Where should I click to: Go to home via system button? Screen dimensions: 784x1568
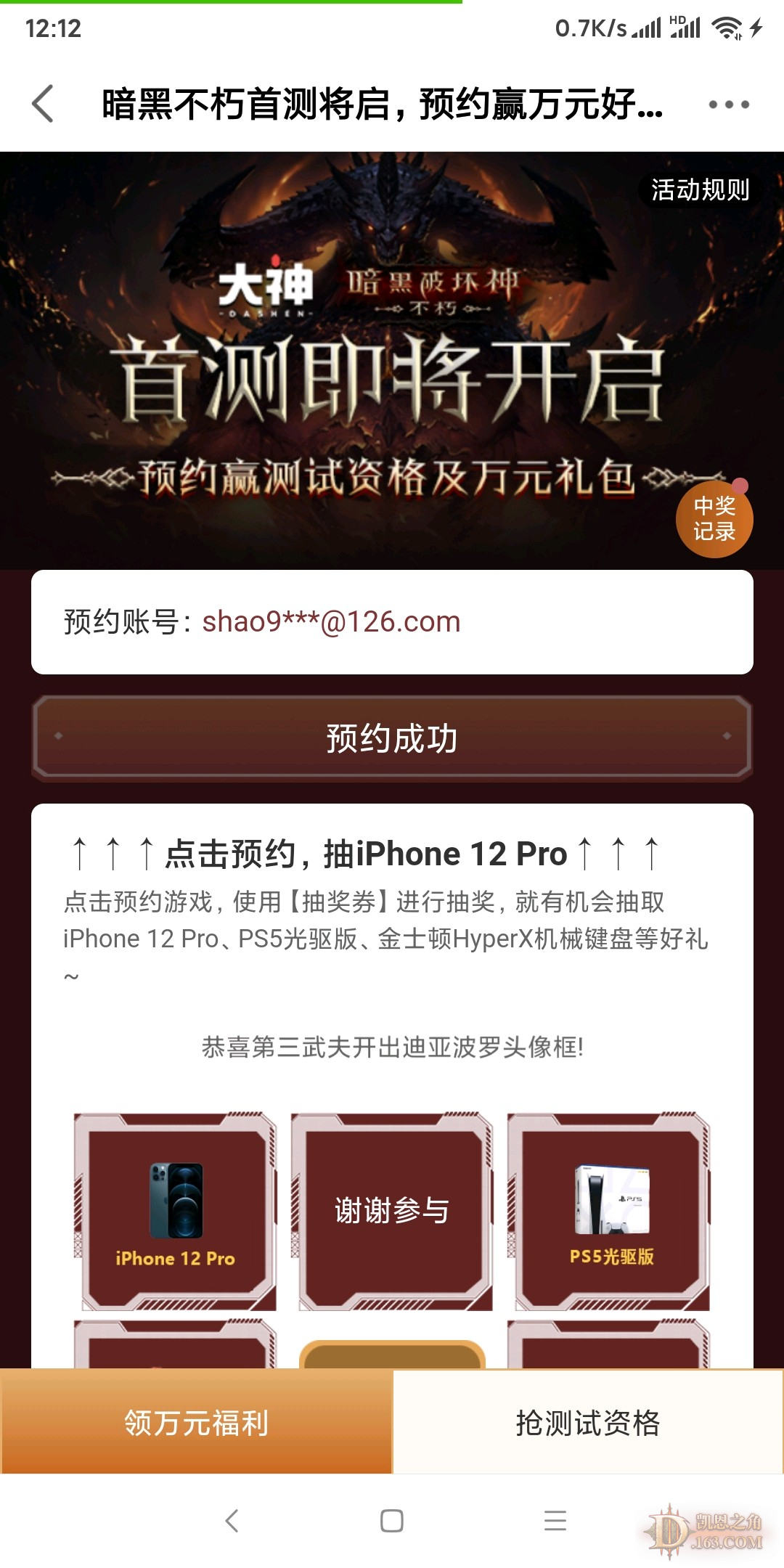coord(392,1521)
